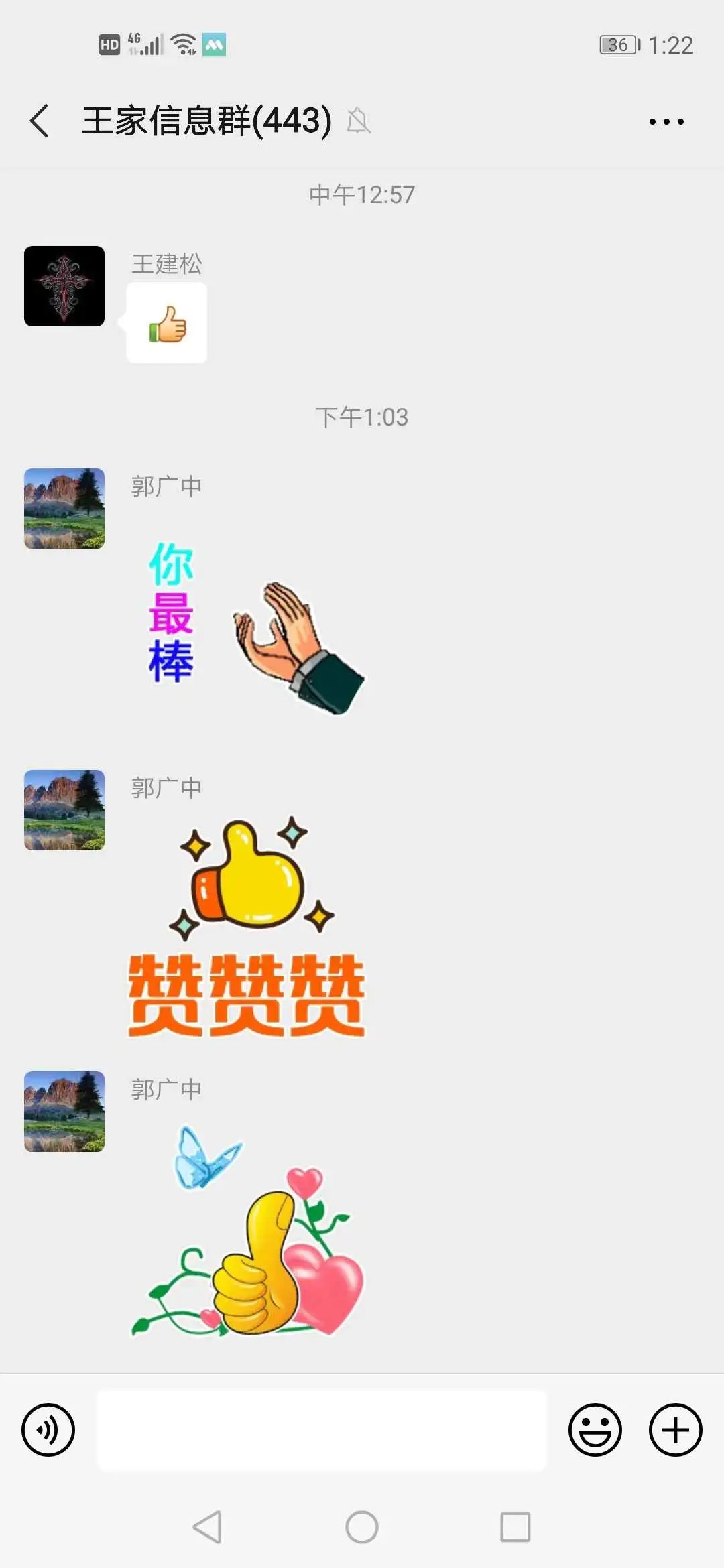Open the plus attachments menu

coord(675,1430)
